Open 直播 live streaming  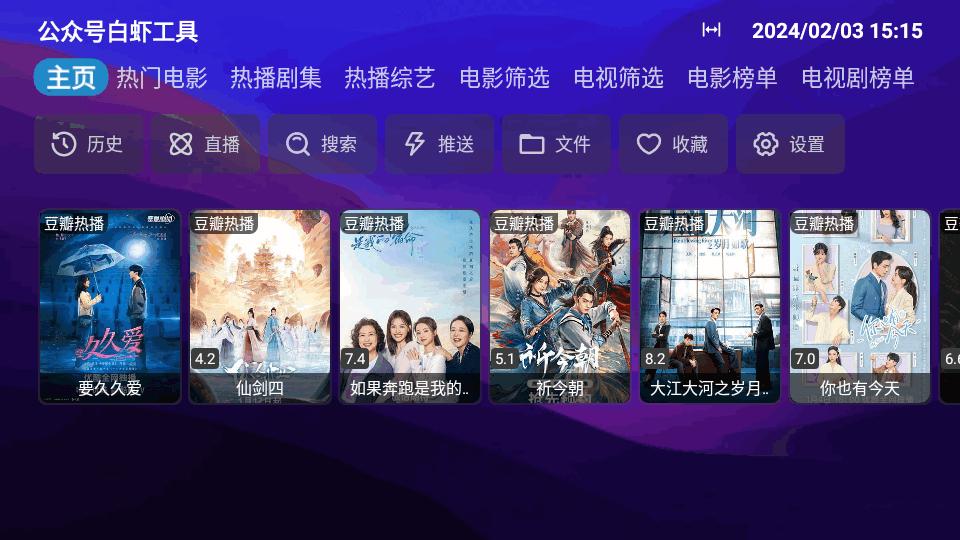tap(205, 144)
